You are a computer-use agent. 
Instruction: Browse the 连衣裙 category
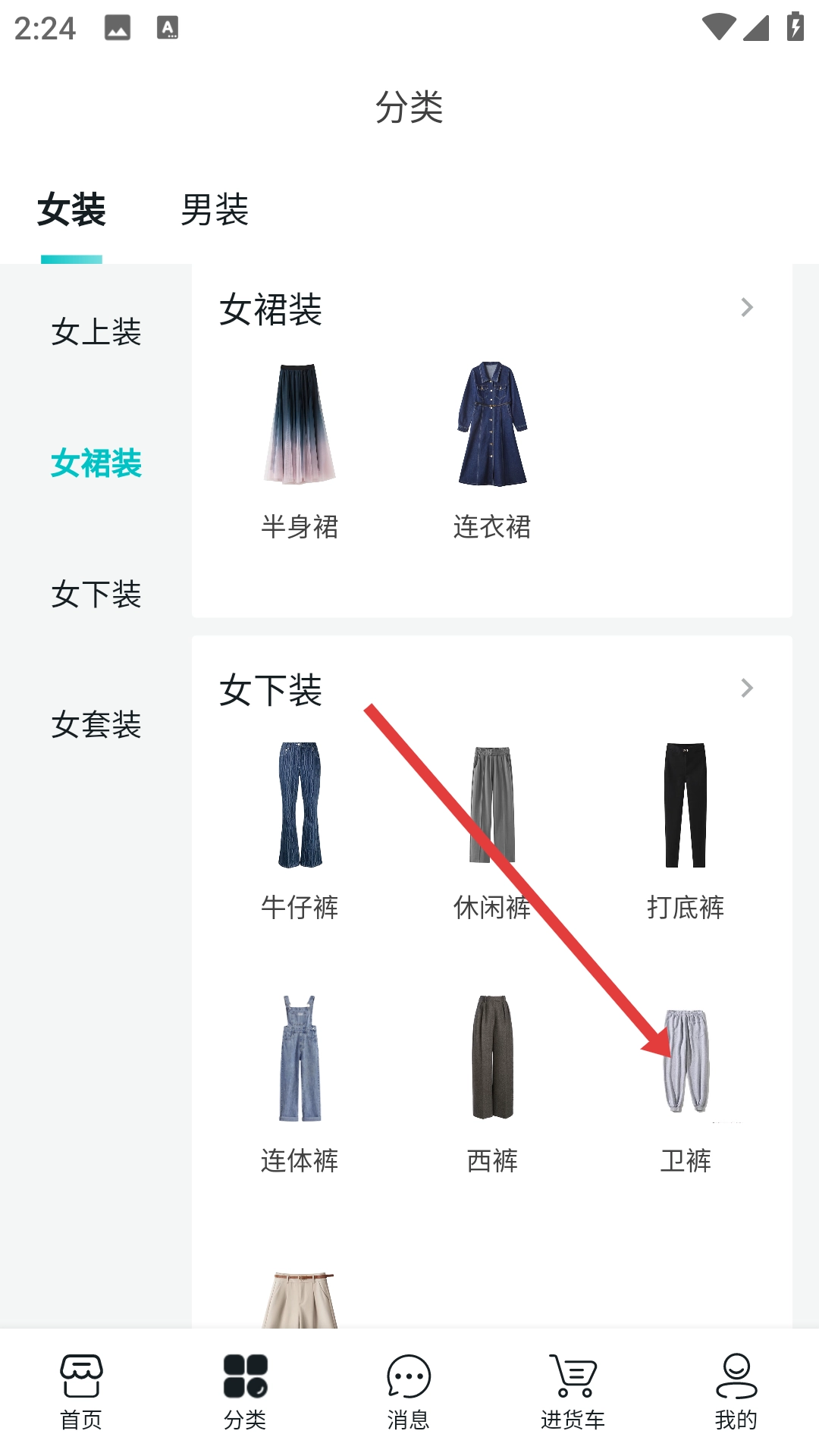pyautogui.click(x=492, y=447)
